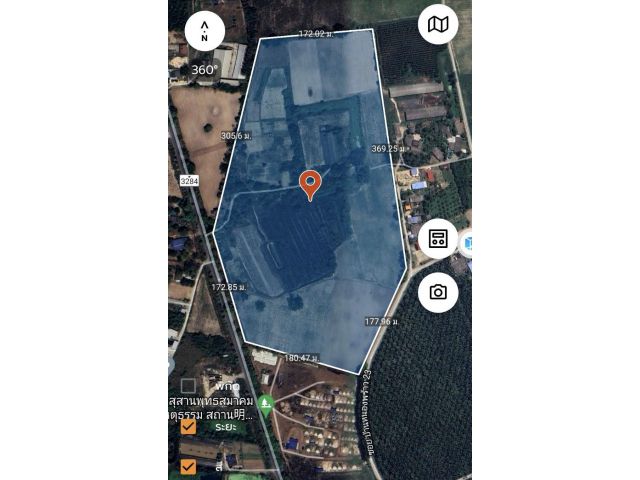Tap the camera button
Image resolution: width=640 pixels, height=480 pixels.
click(438, 292)
